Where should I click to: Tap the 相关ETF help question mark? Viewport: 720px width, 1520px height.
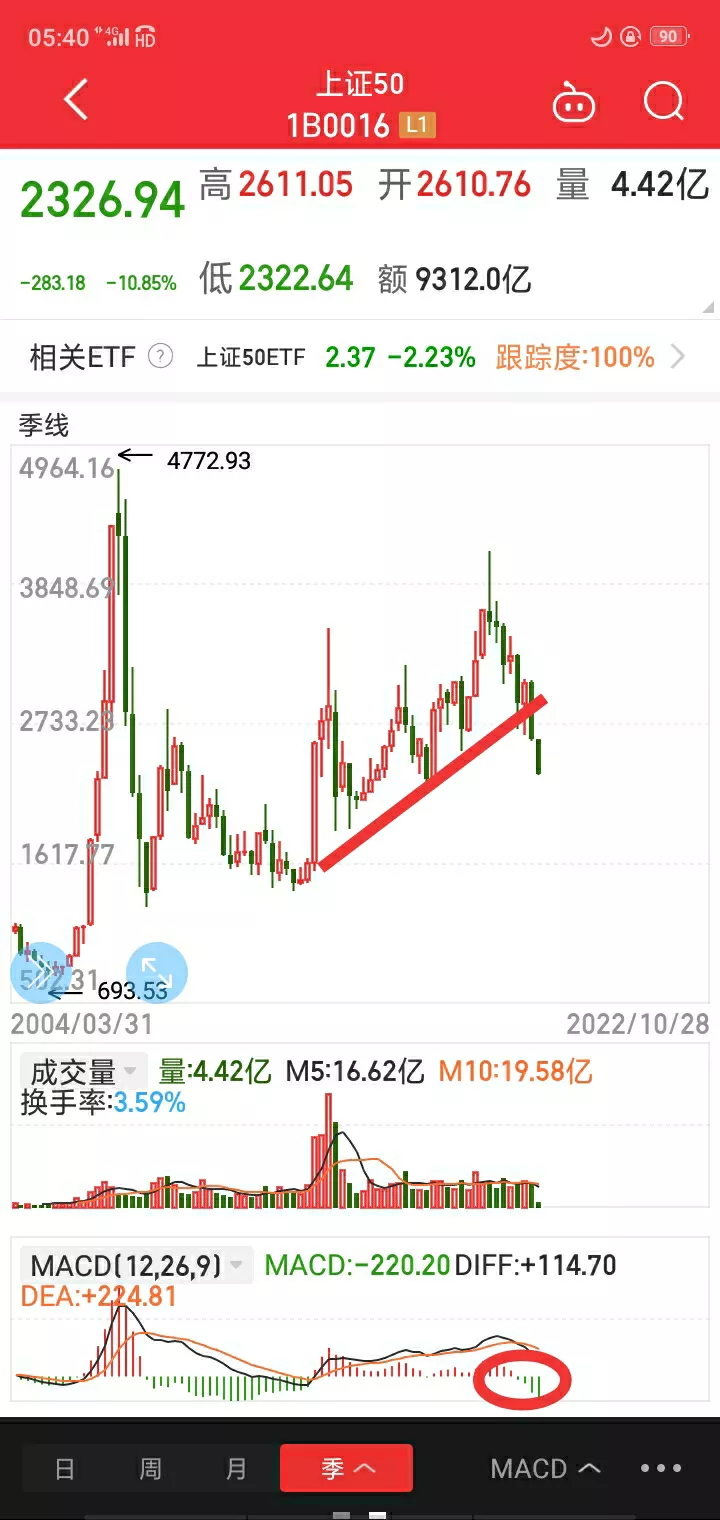[160, 357]
